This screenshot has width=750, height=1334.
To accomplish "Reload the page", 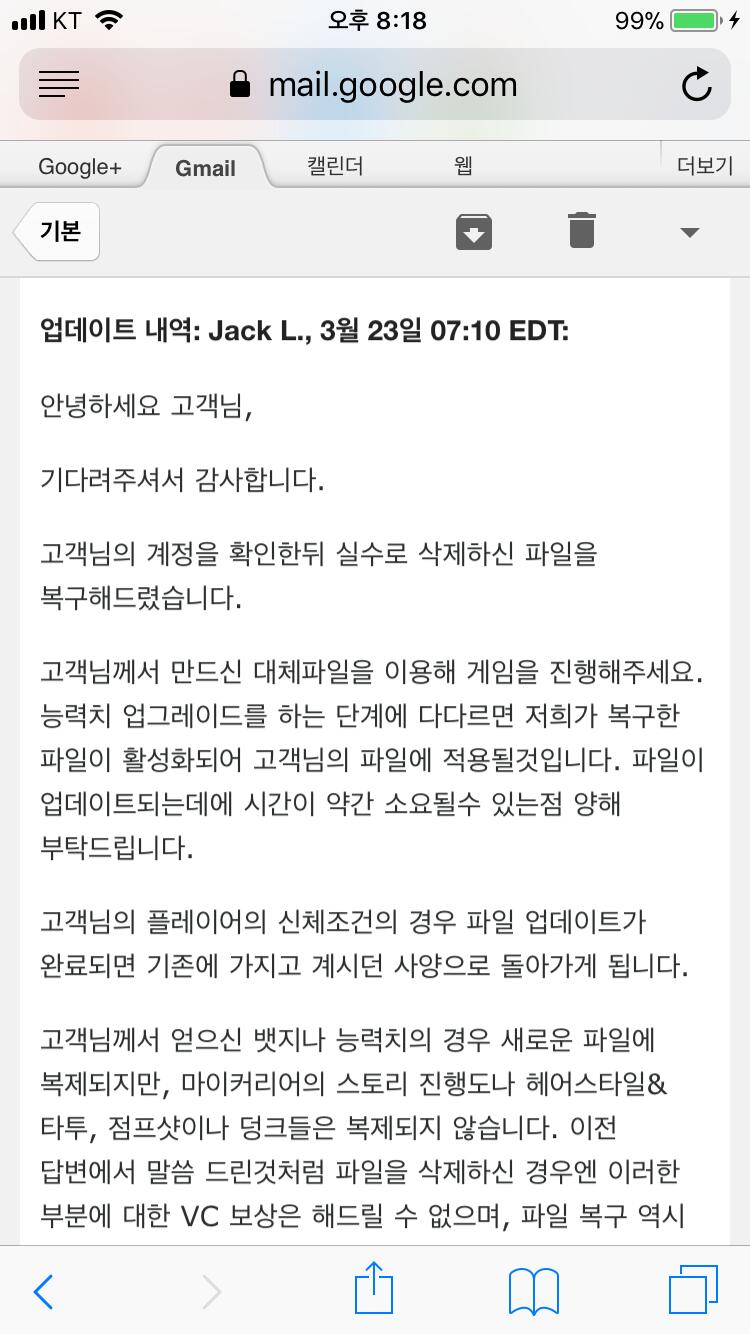I will tap(696, 85).
